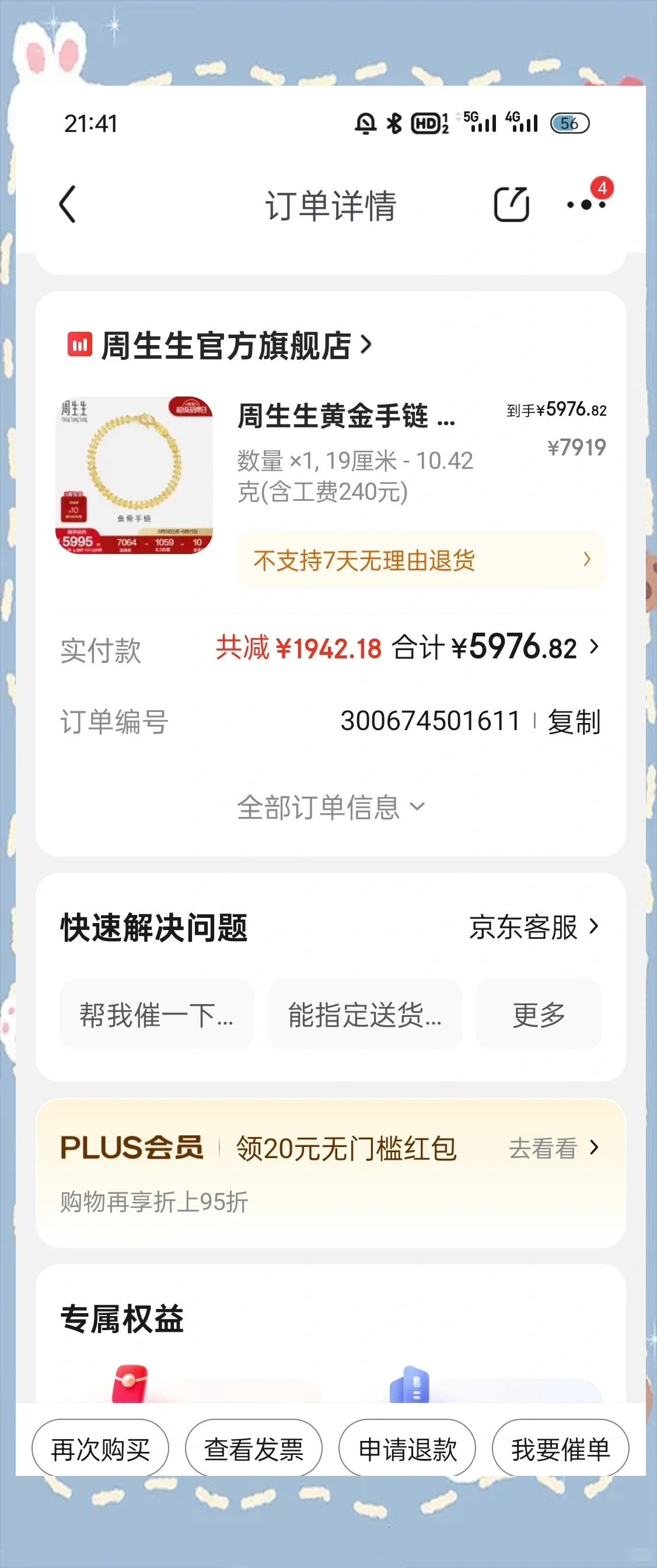Open the share icon in the top bar

(512, 204)
